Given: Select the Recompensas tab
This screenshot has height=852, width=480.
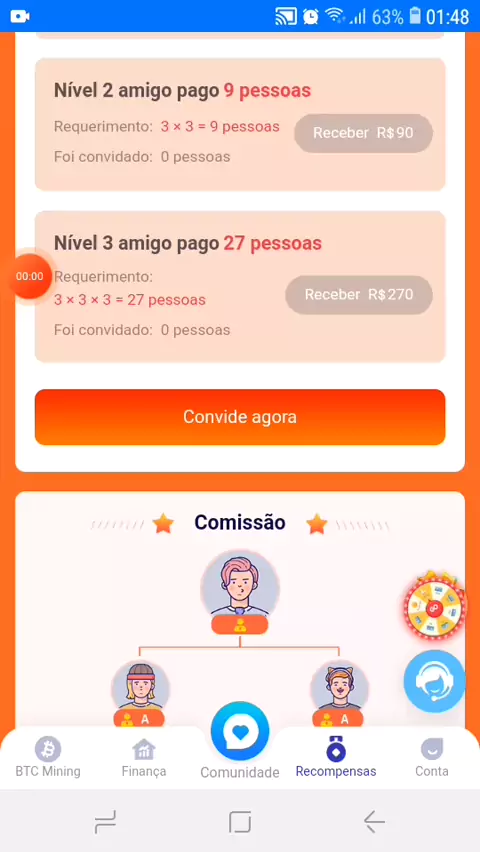Looking at the screenshot, I should (336, 757).
